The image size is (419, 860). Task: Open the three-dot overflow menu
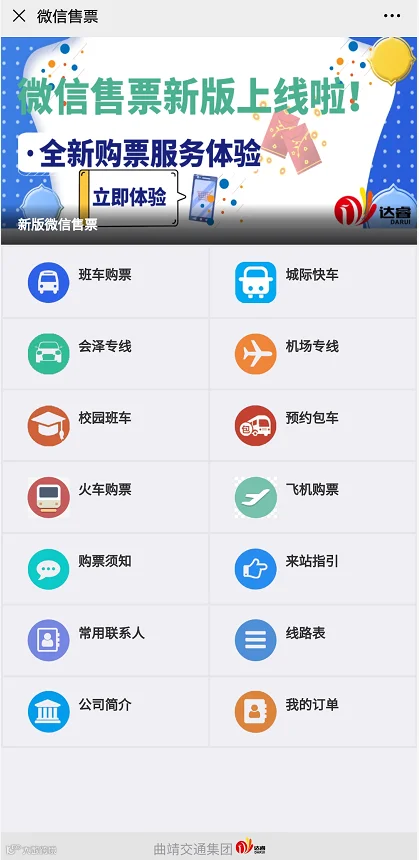click(x=392, y=16)
